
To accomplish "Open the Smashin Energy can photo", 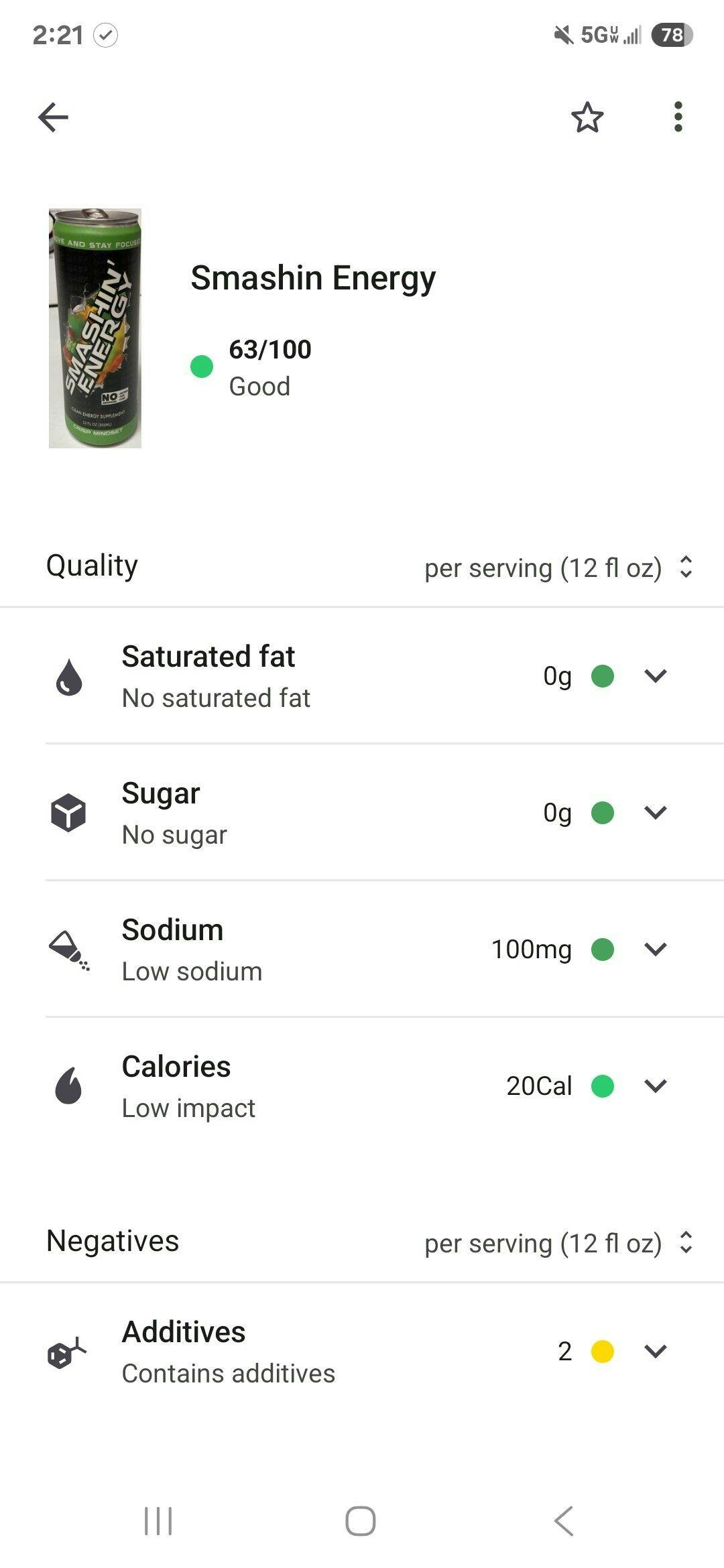I will coord(95,328).
